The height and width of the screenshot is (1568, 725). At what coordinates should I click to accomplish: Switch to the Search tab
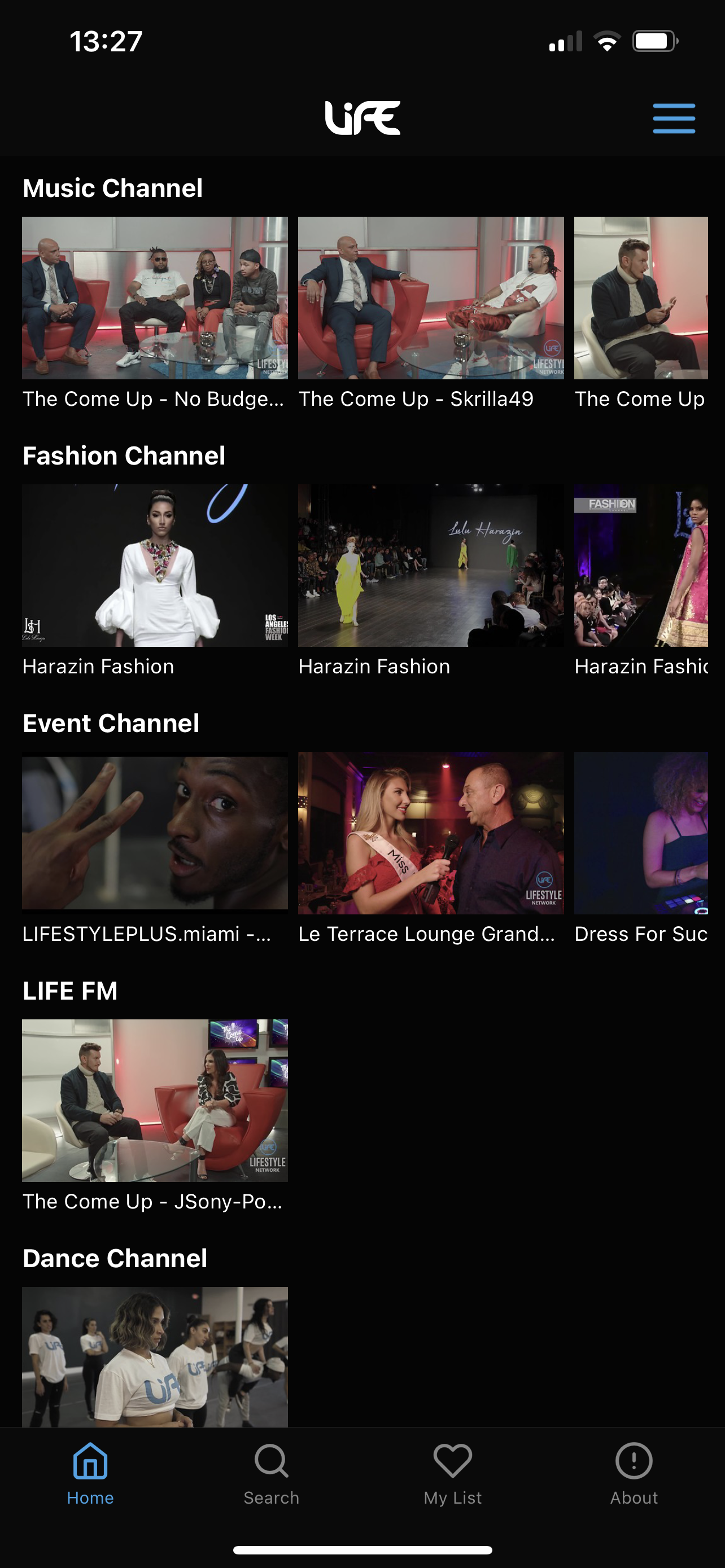click(x=272, y=1474)
